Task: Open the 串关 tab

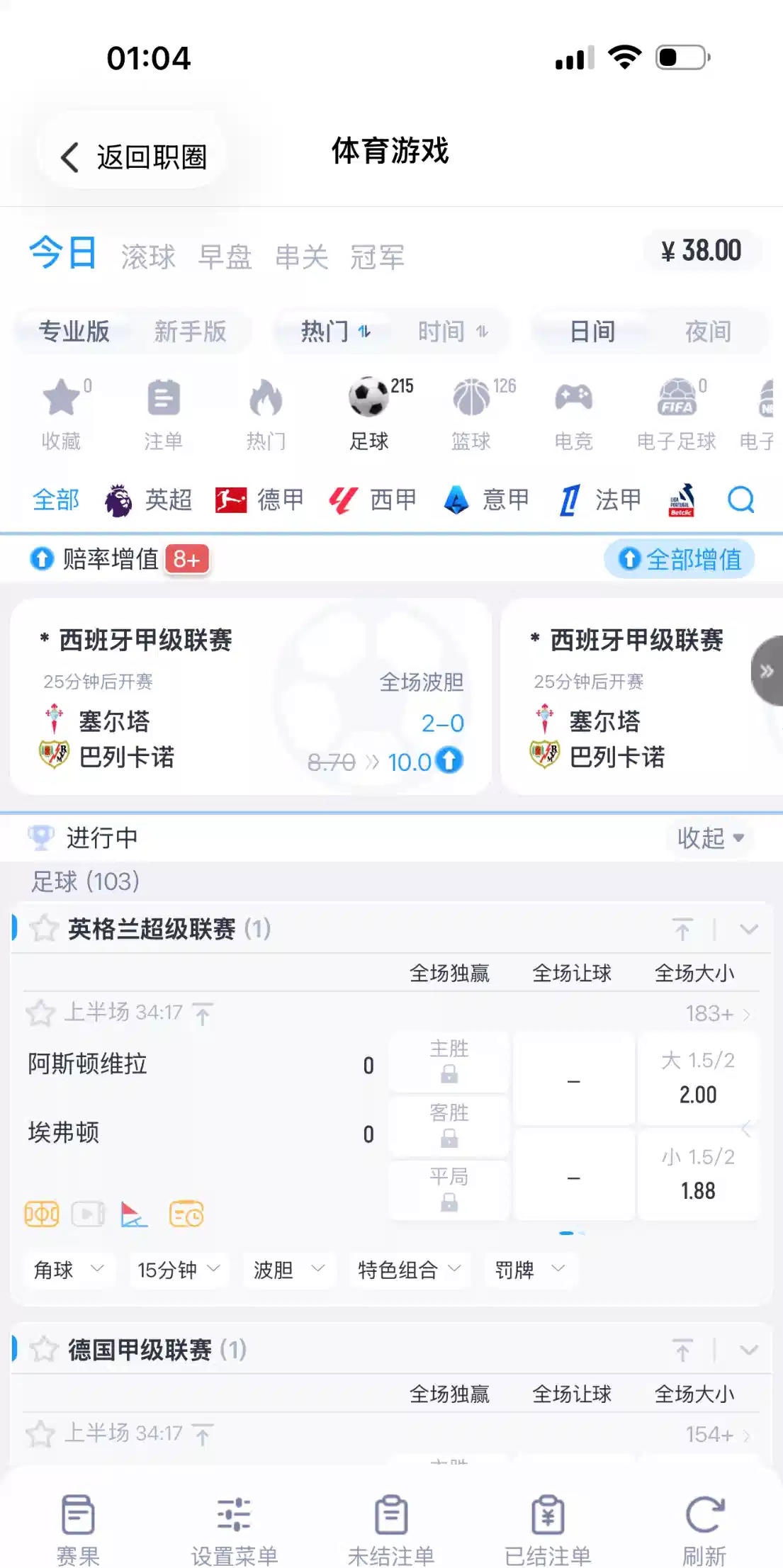Action: [301, 256]
